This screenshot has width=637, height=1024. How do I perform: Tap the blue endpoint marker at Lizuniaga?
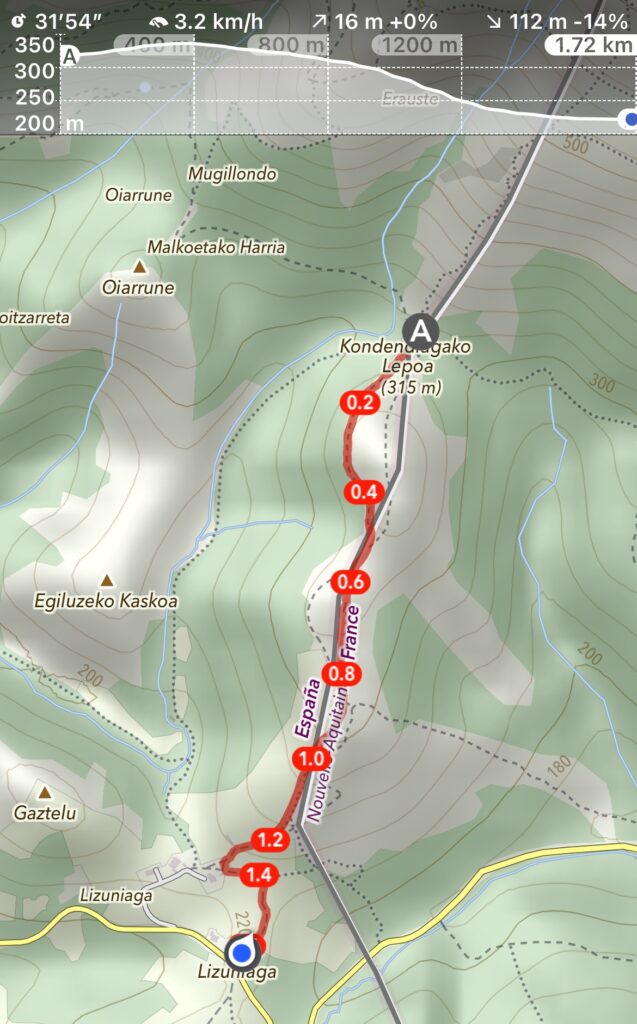(241, 950)
